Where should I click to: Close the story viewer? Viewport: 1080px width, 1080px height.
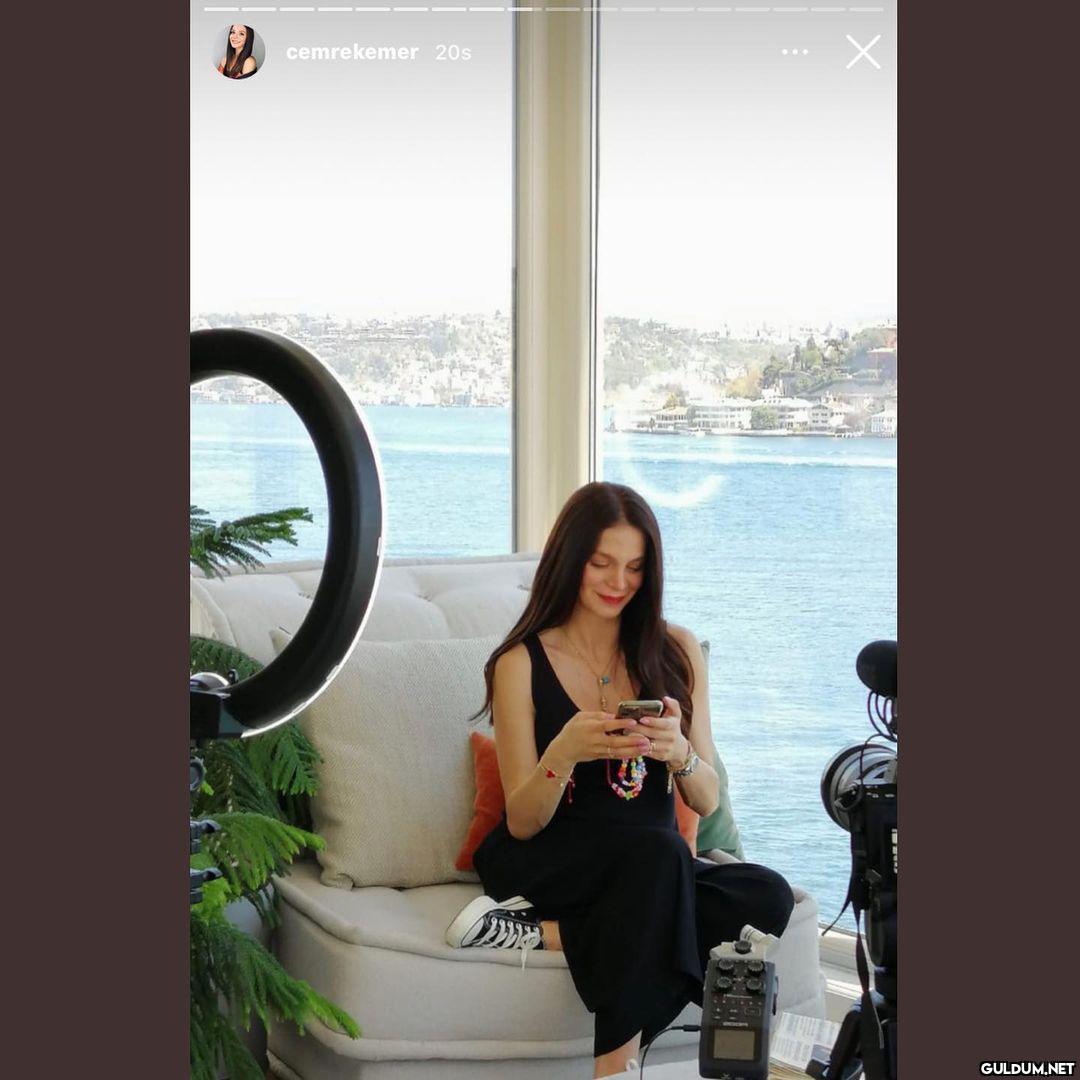point(862,52)
